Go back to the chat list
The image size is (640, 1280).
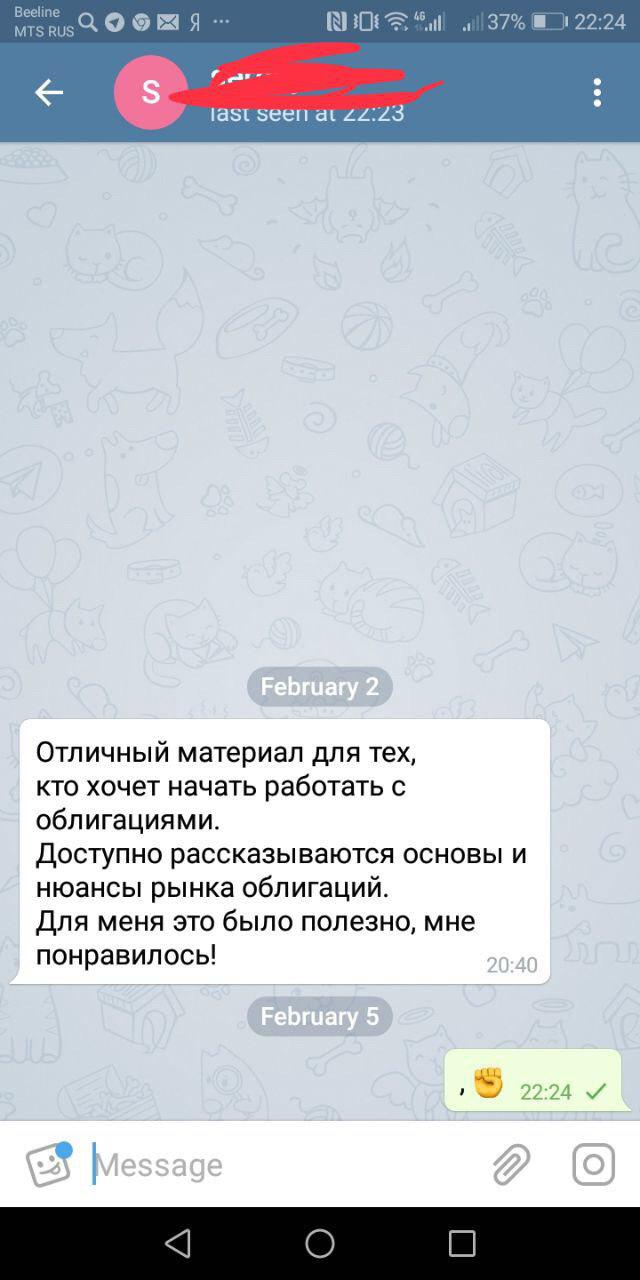click(x=48, y=93)
